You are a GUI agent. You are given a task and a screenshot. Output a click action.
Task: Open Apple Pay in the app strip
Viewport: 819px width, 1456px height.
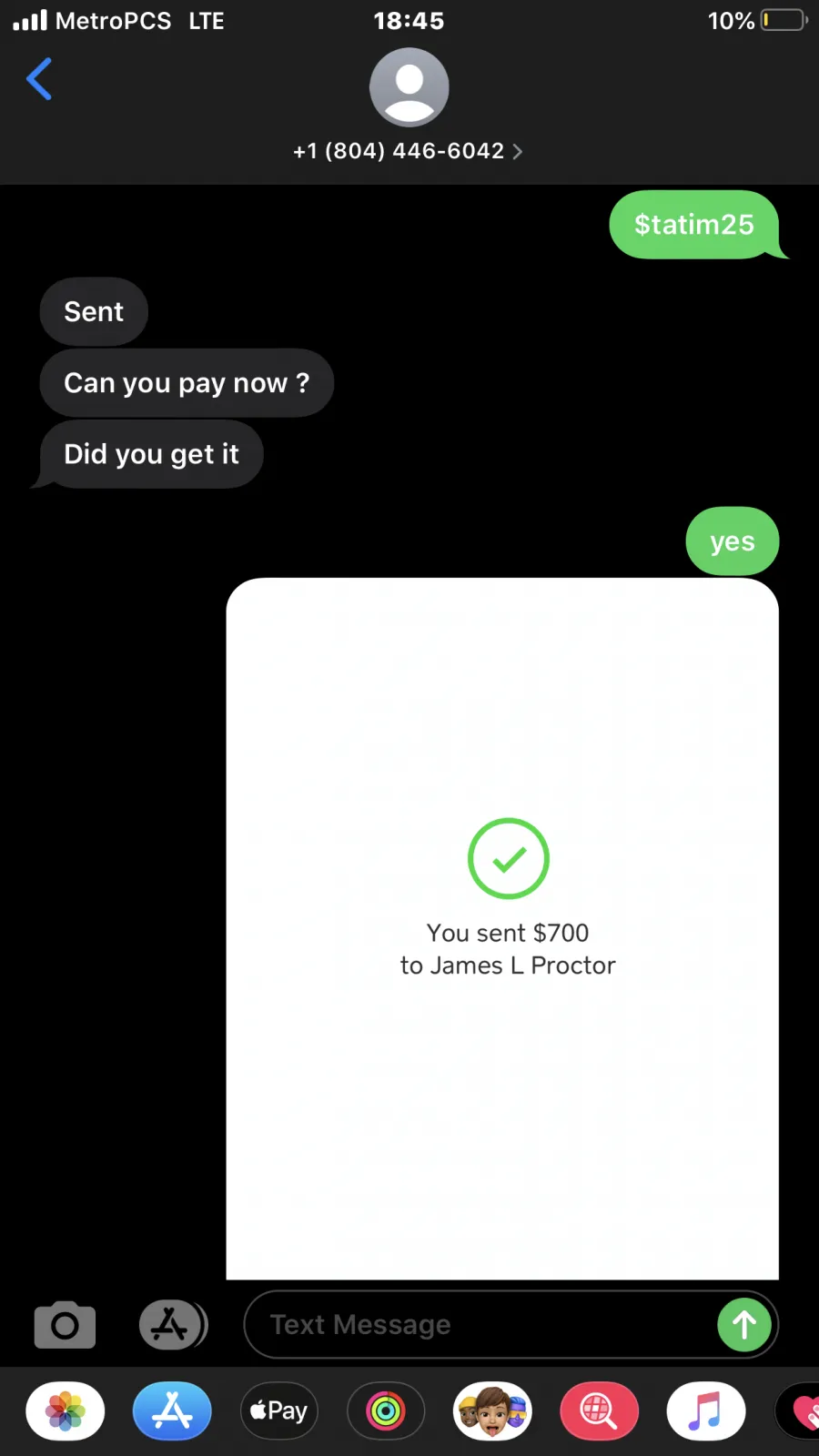[278, 1410]
